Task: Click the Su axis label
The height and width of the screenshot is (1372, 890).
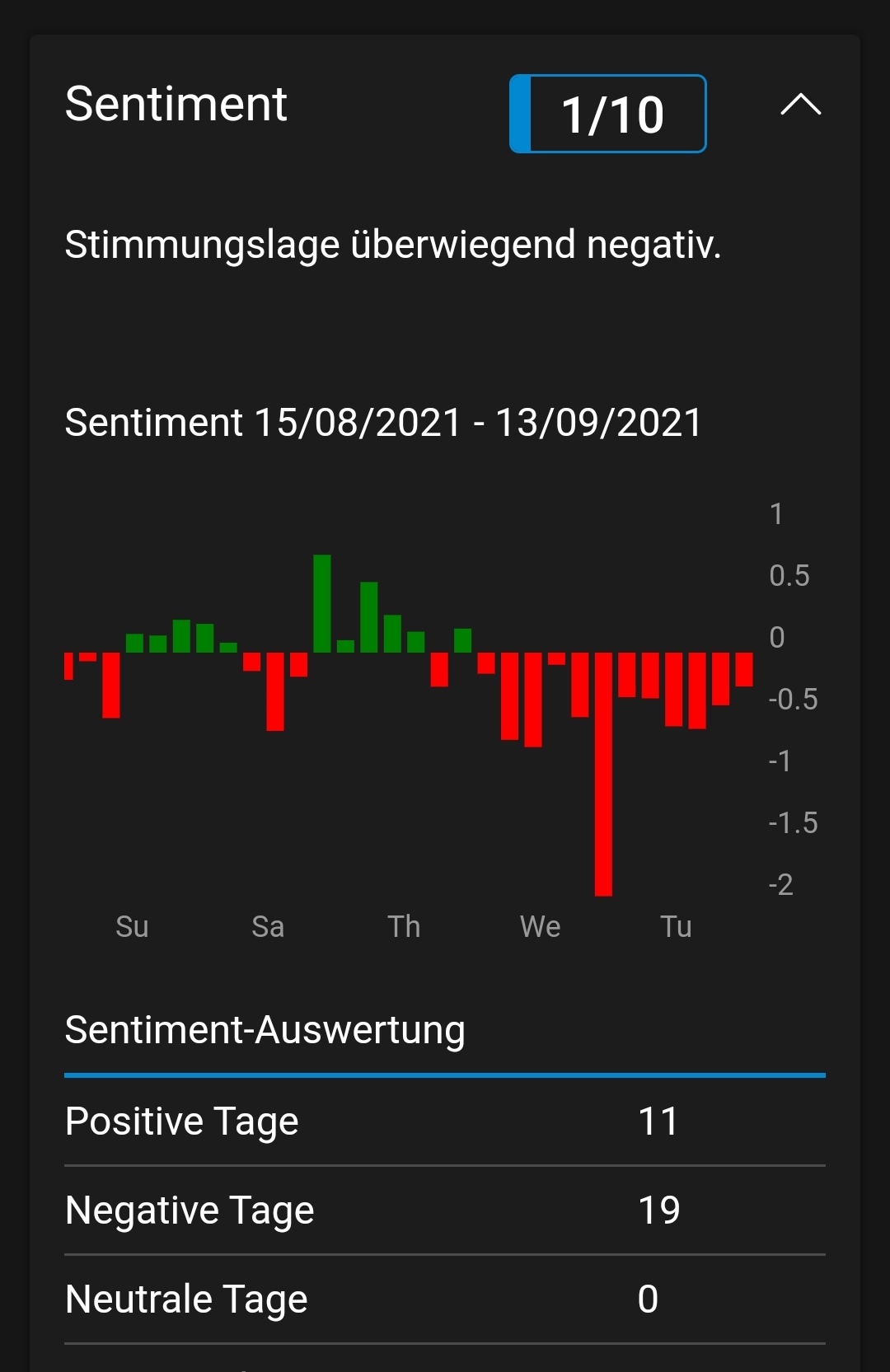Action: pyautogui.click(x=132, y=926)
